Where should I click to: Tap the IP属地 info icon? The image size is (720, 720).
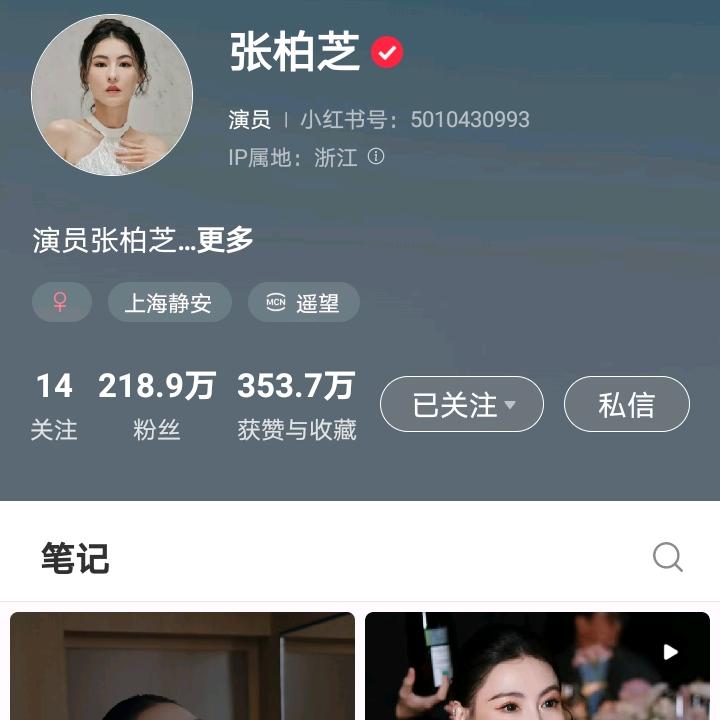(x=376, y=157)
